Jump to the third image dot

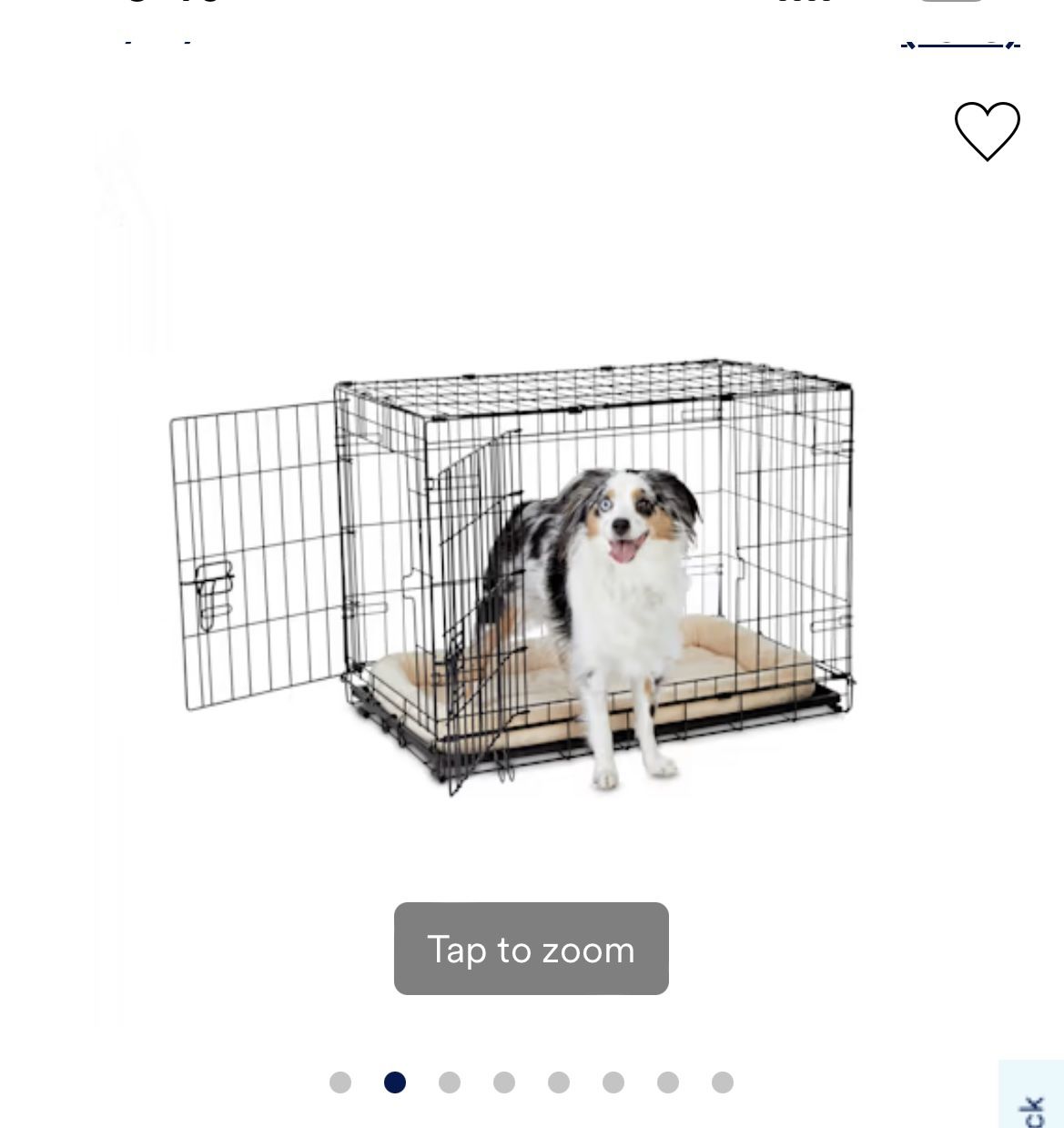point(450,1082)
